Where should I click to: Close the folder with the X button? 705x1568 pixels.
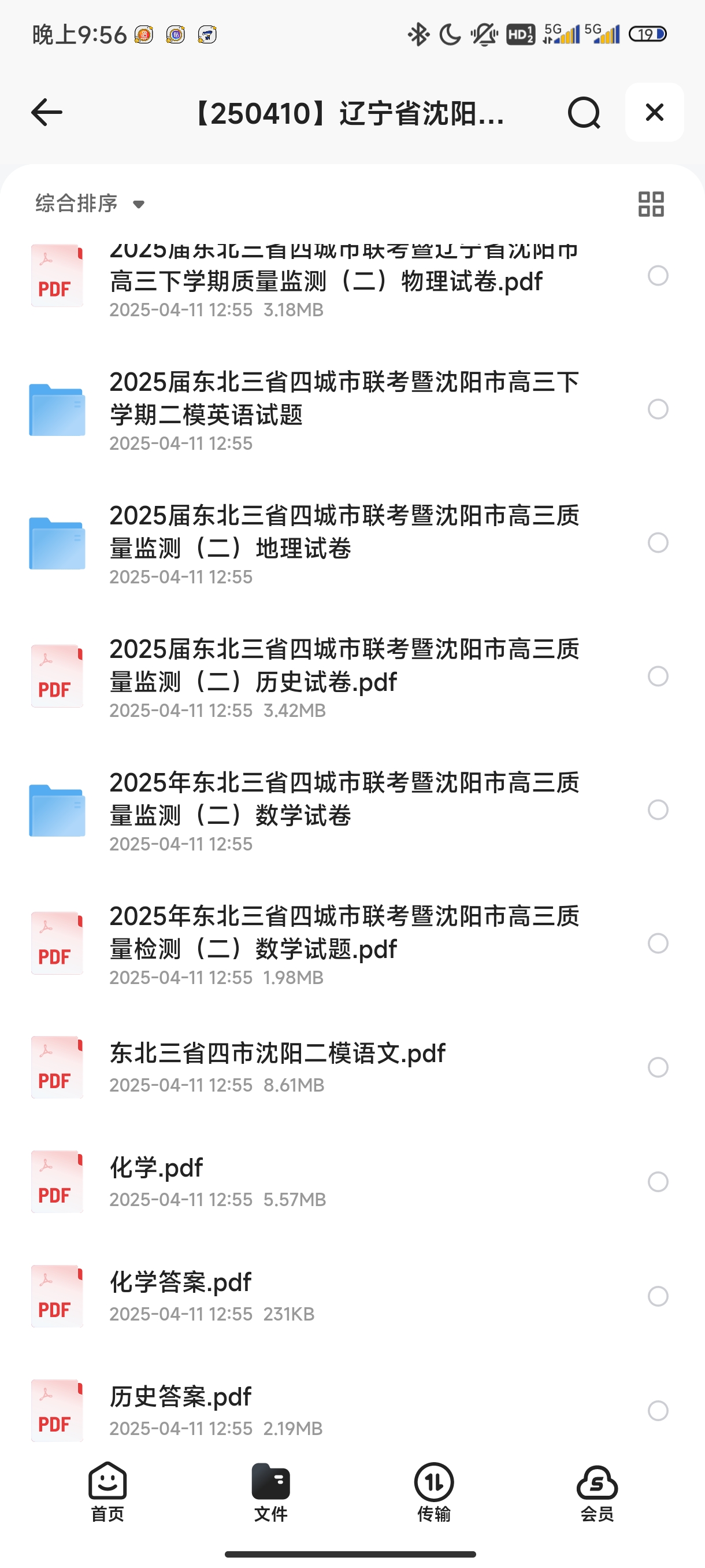point(655,113)
